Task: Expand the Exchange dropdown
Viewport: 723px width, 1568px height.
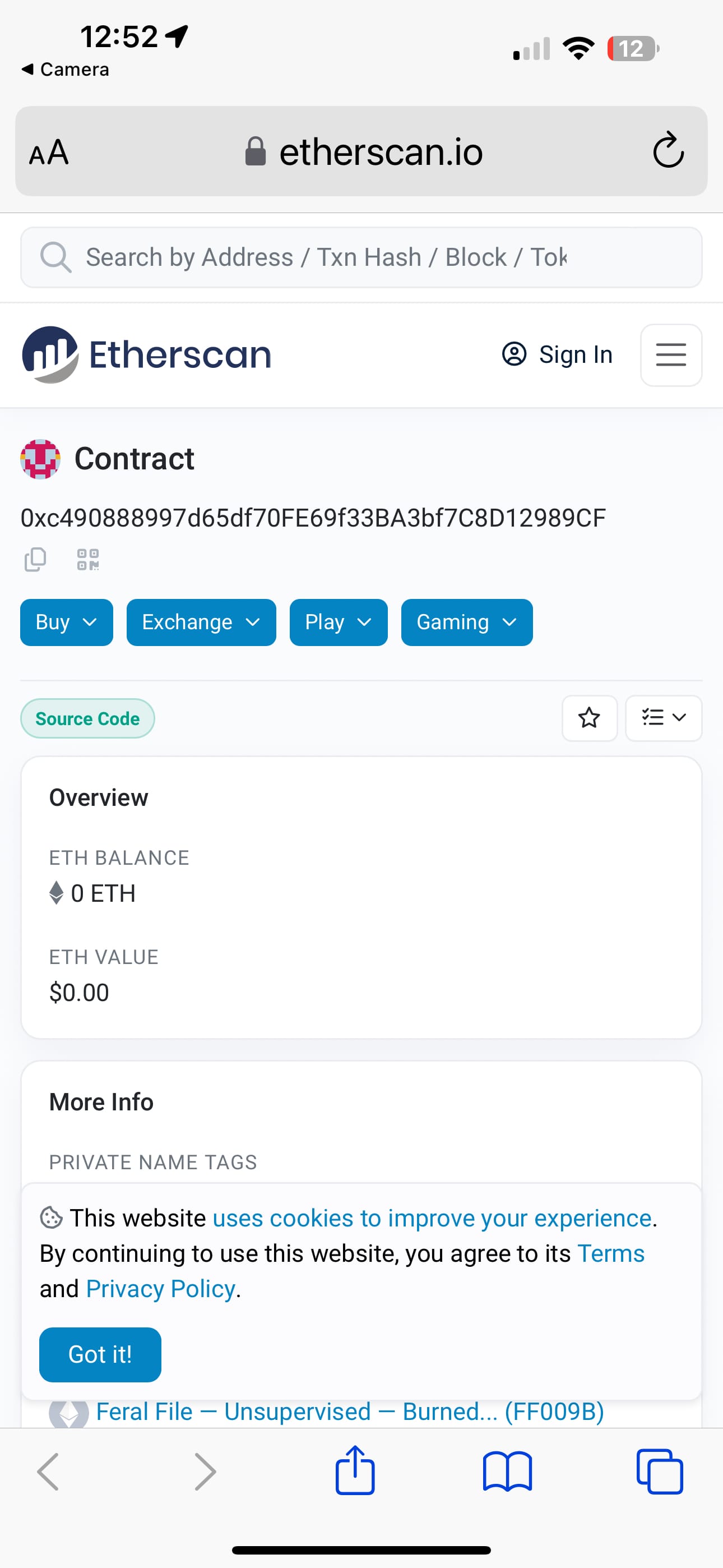Action: (x=201, y=622)
